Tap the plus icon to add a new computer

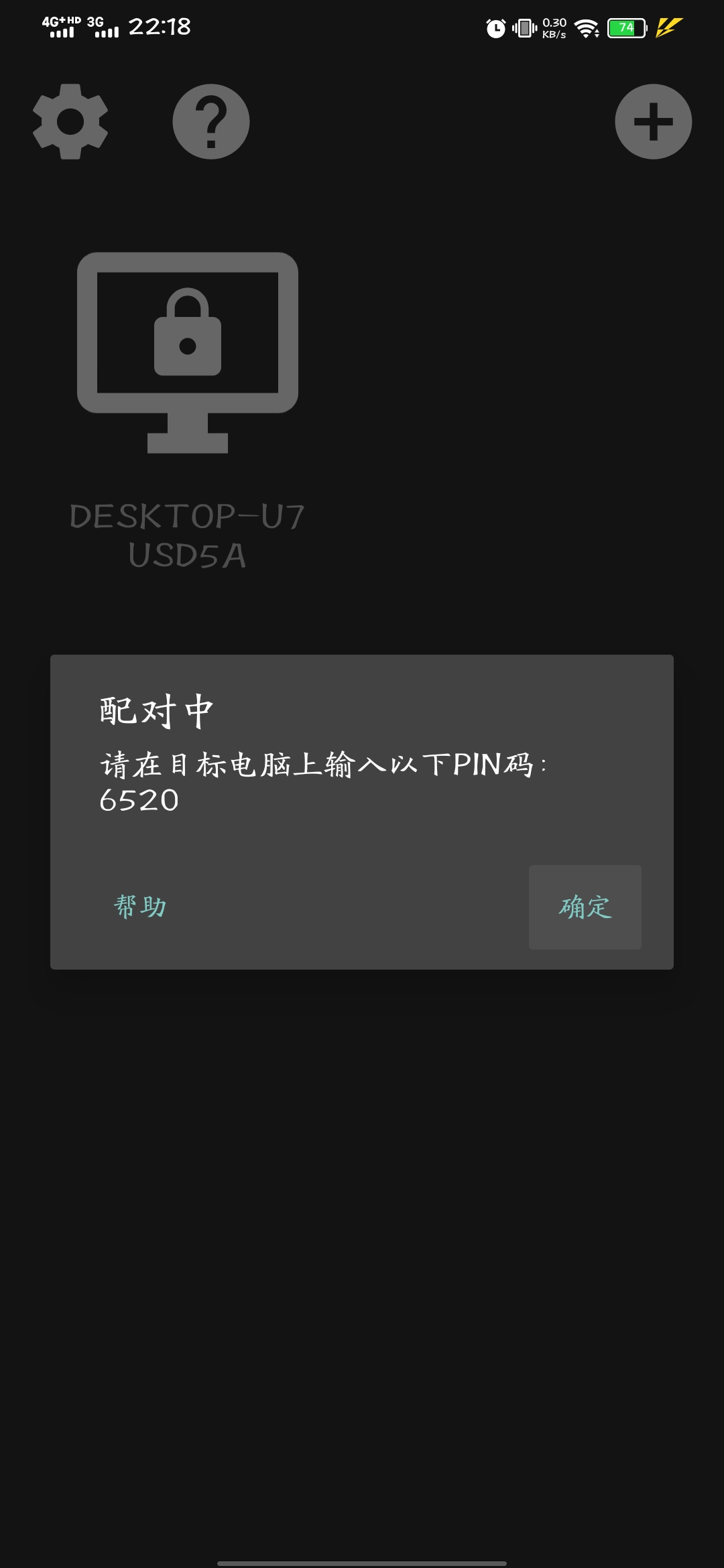(x=654, y=121)
